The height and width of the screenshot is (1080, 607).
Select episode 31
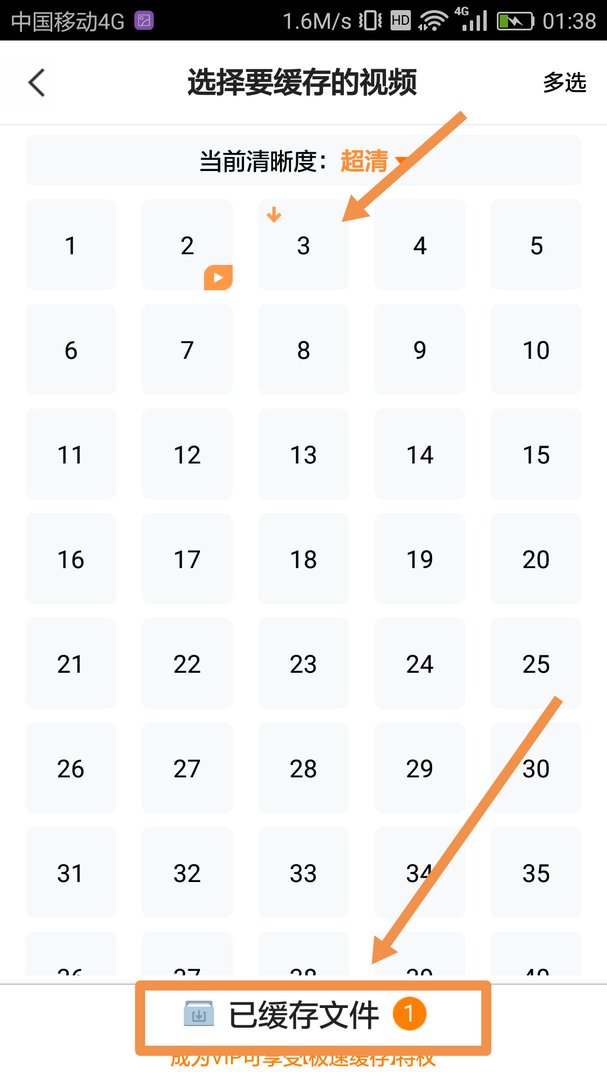click(70, 873)
